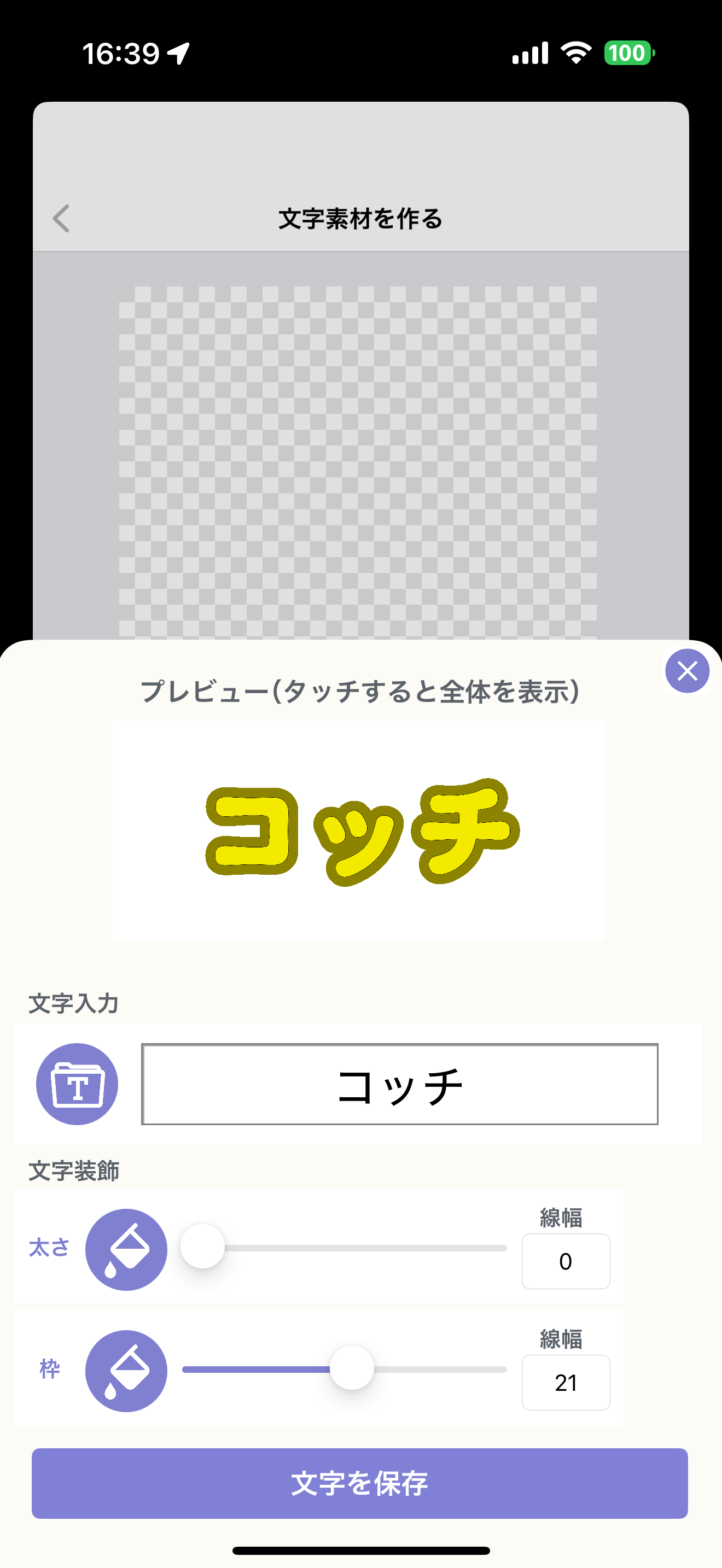Choose fill color for 太さ
The height and width of the screenshot is (1568, 722).
click(x=126, y=1250)
